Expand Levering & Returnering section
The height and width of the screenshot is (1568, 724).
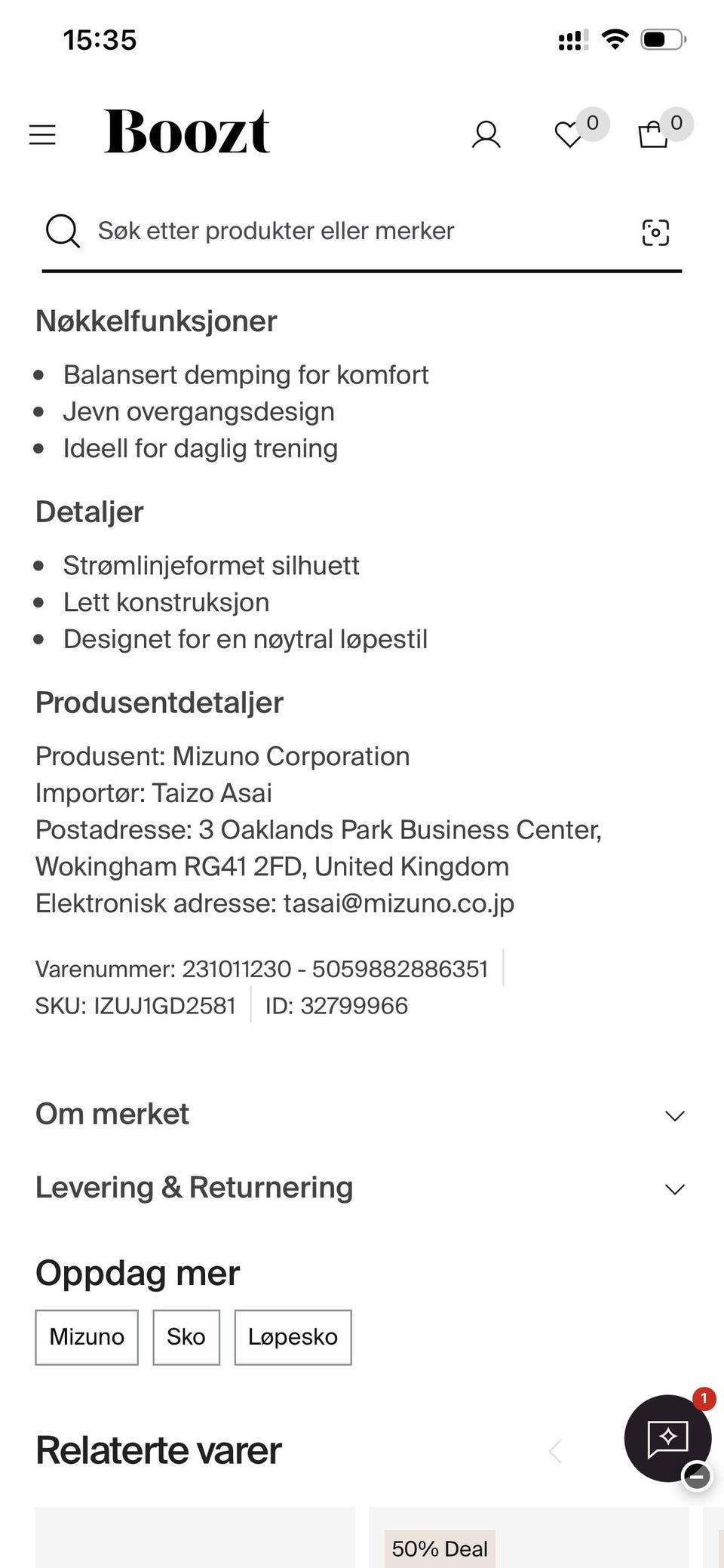pyautogui.click(x=362, y=1188)
